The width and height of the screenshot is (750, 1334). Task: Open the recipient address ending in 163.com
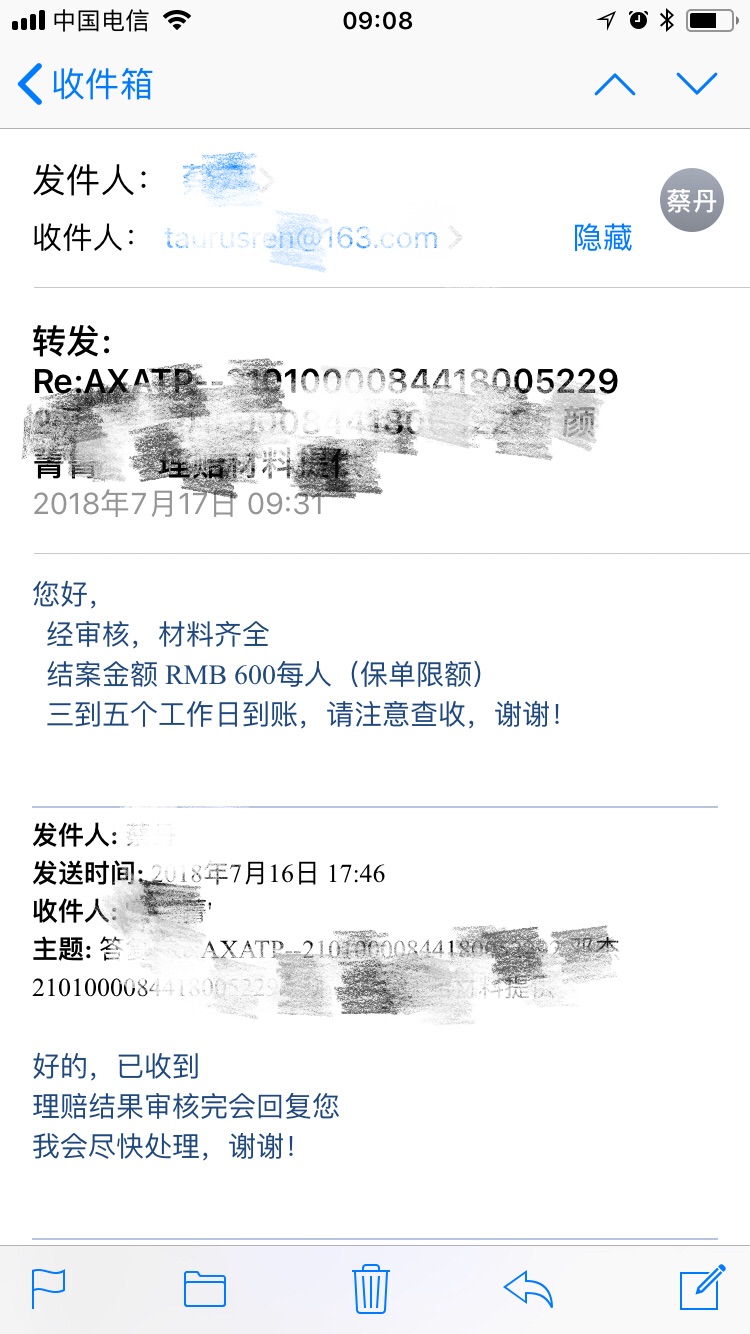pos(312,238)
